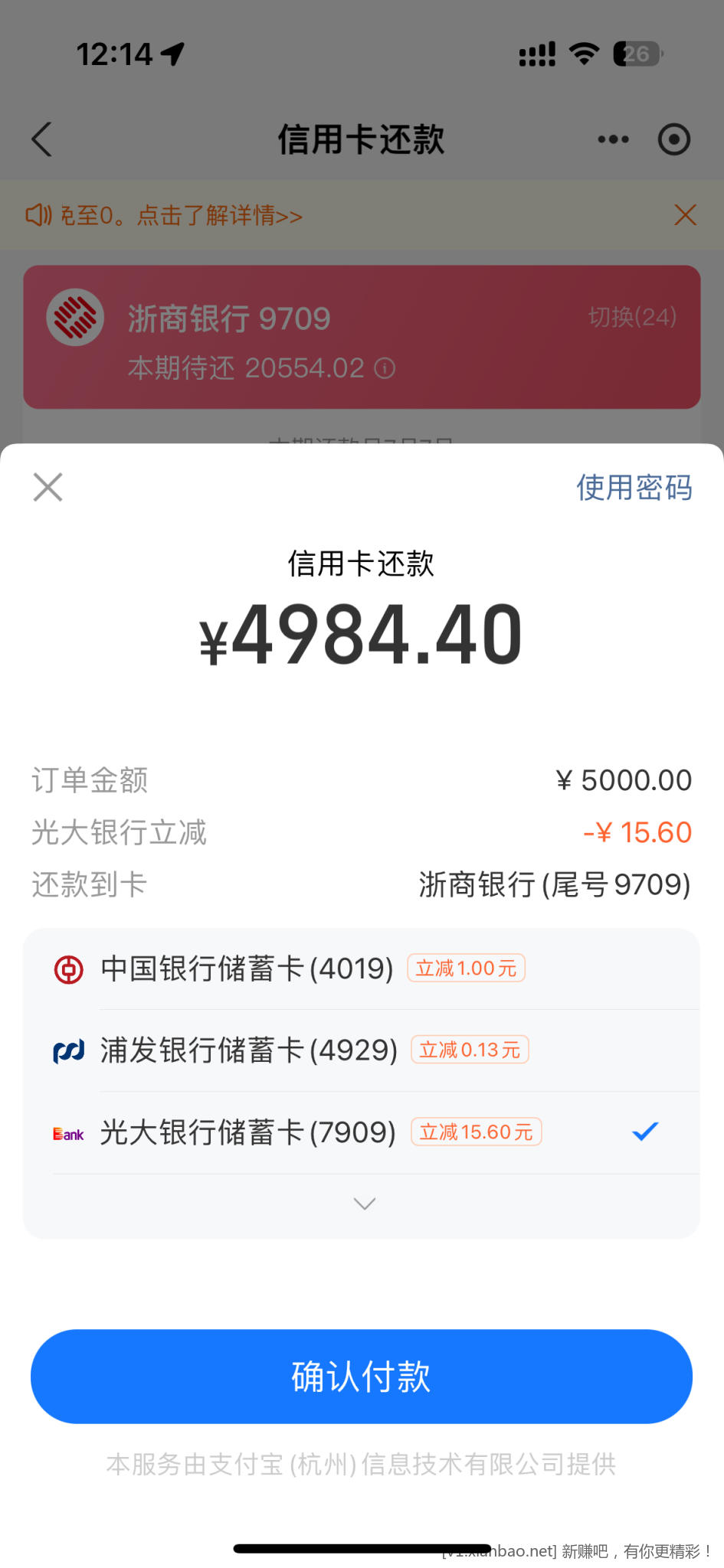Confirm payment with 确认付款 button
Viewport: 724px width, 1568px height.
(x=362, y=1377)
